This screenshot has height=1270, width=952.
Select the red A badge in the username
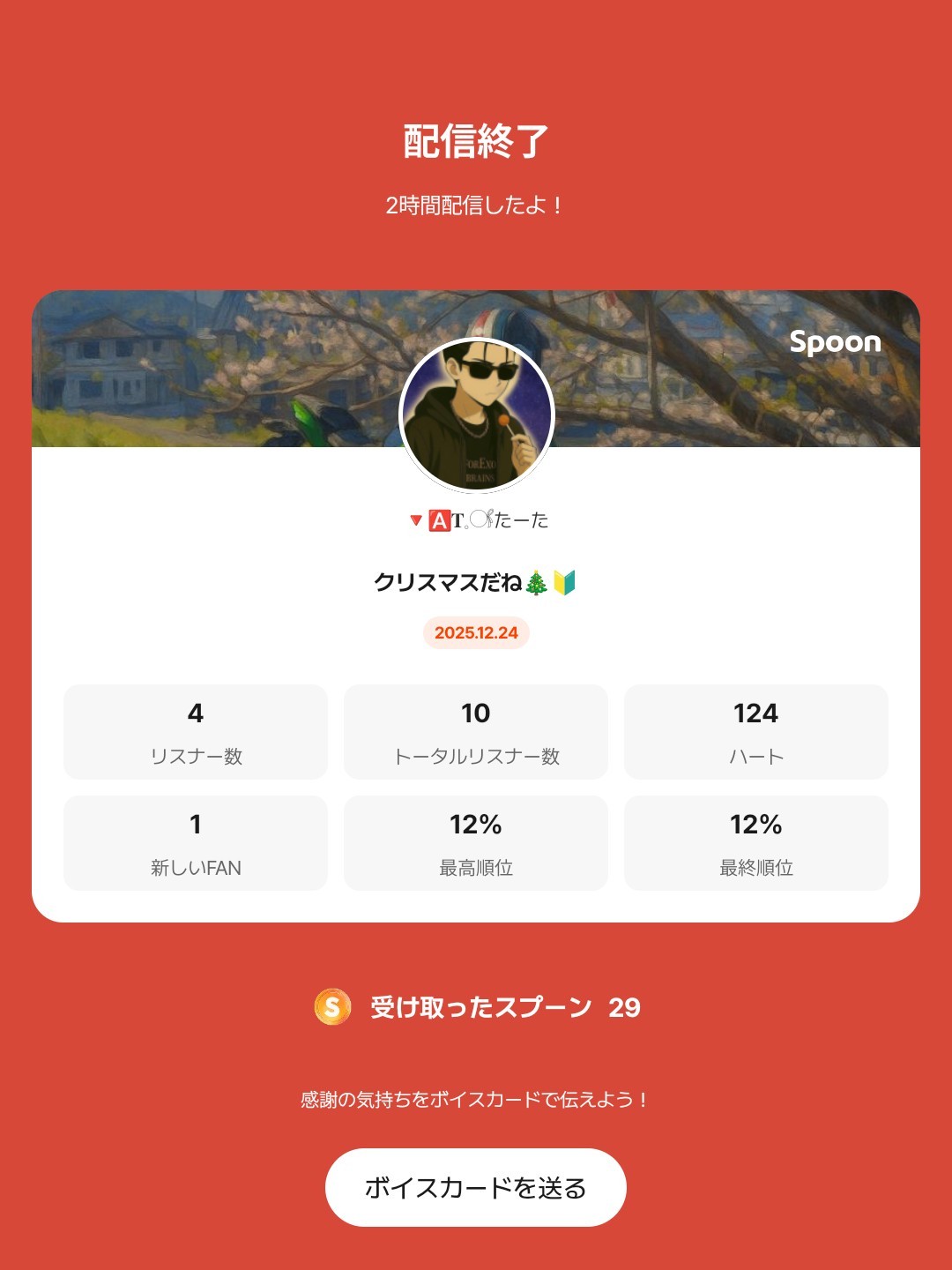click(x=441, y=520)
